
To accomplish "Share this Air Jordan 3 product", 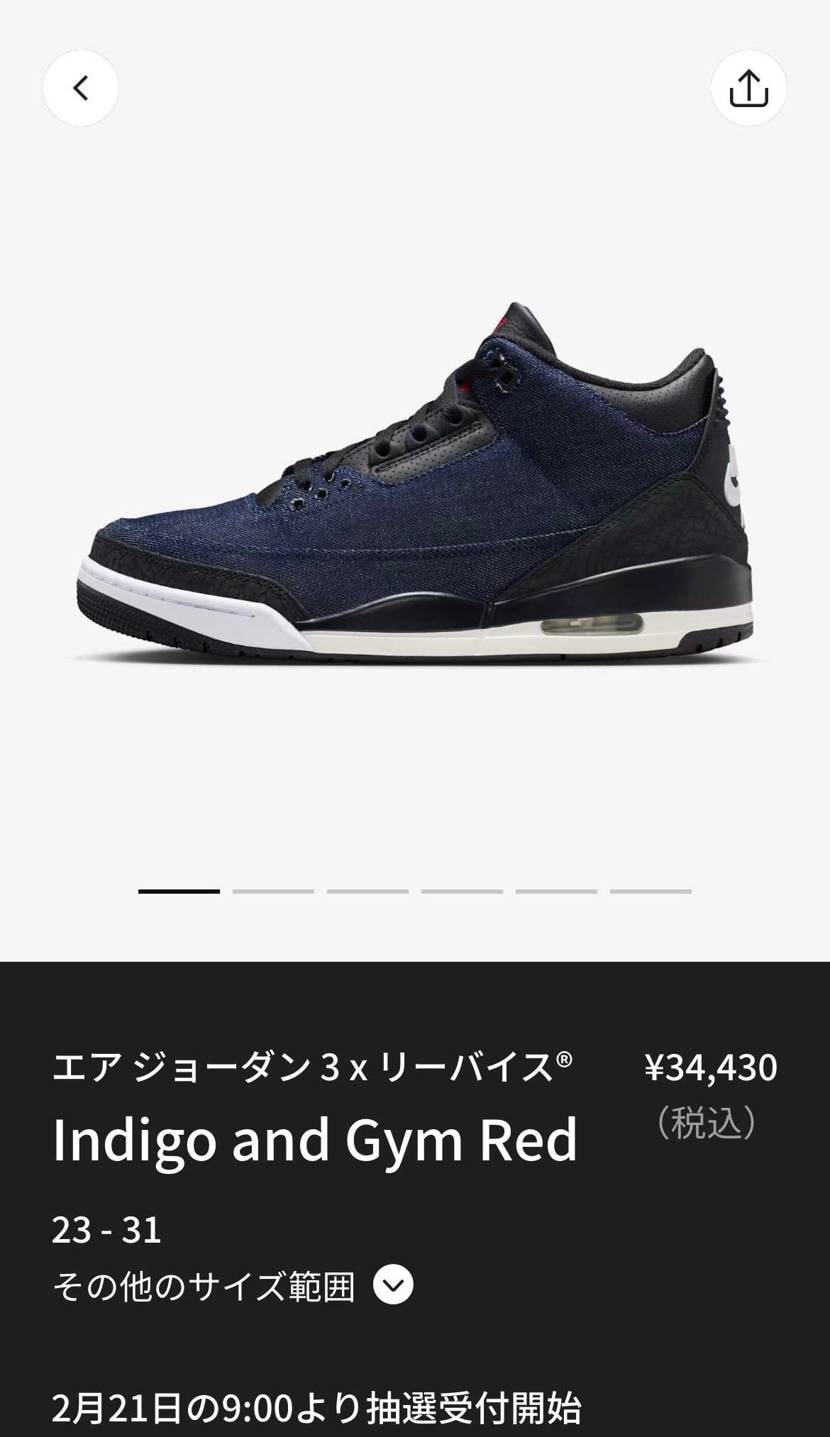I will [748, 88].
